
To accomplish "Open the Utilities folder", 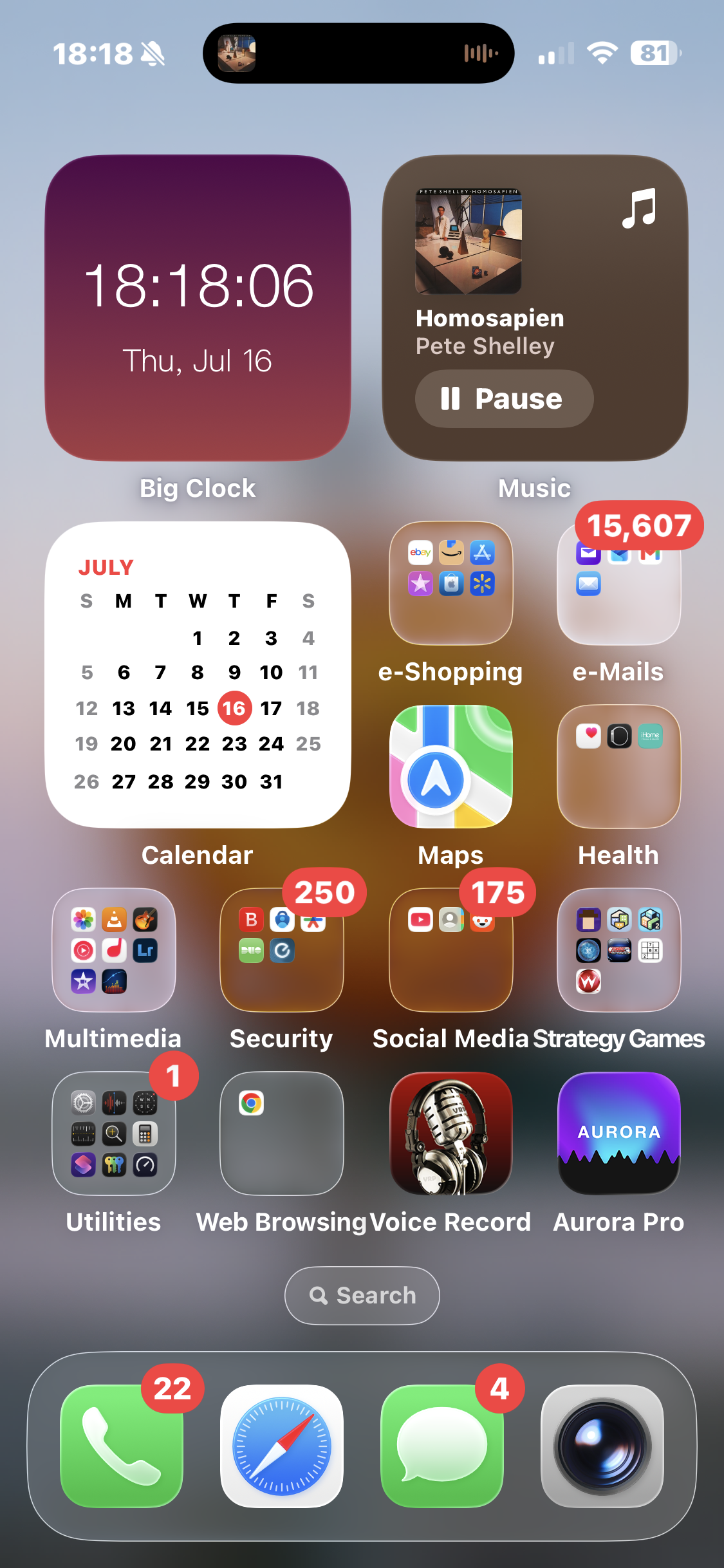I will pyautogui.click(x=114, y=1134).
